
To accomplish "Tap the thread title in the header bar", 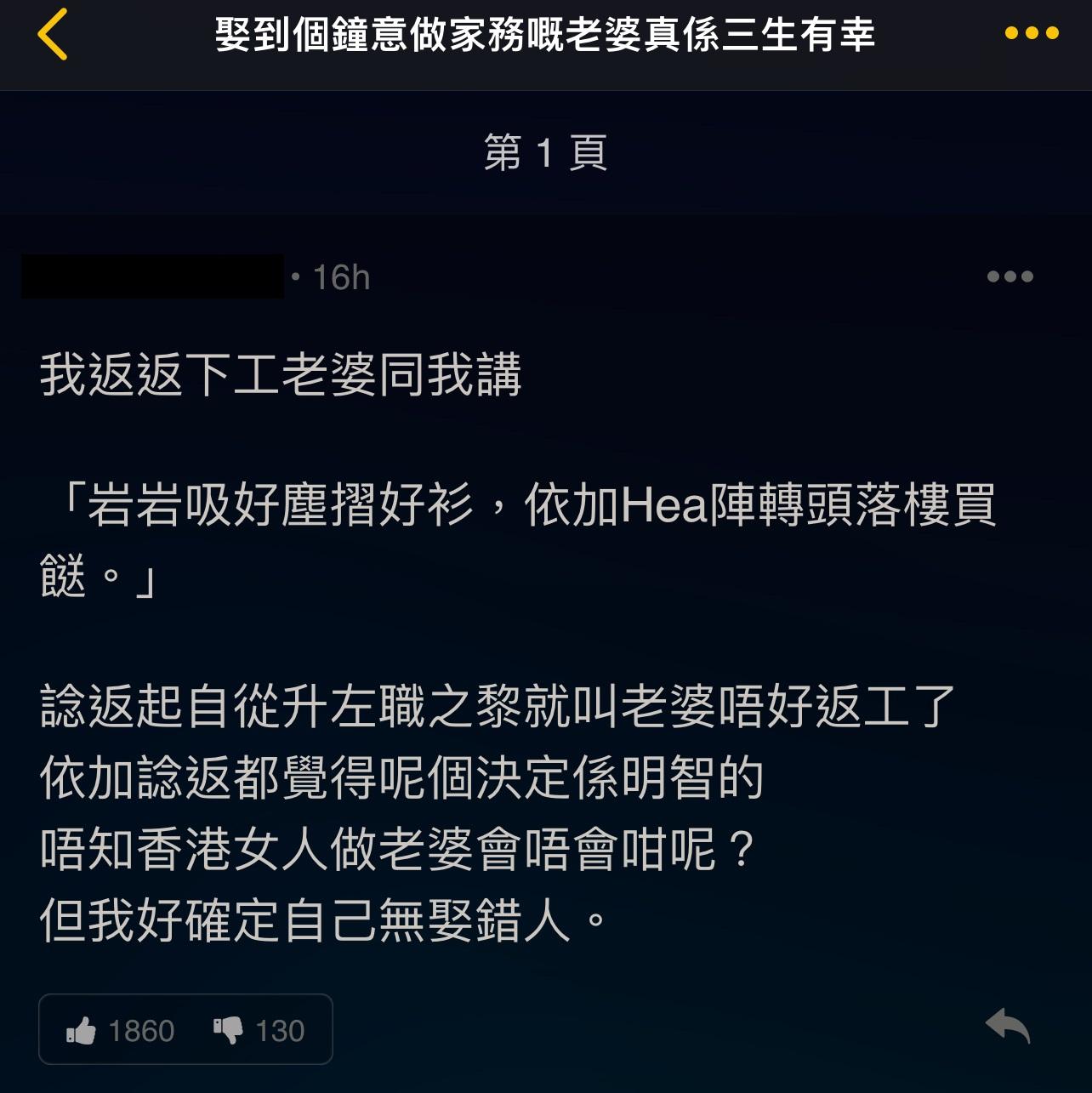I will [x=546, y=36].
